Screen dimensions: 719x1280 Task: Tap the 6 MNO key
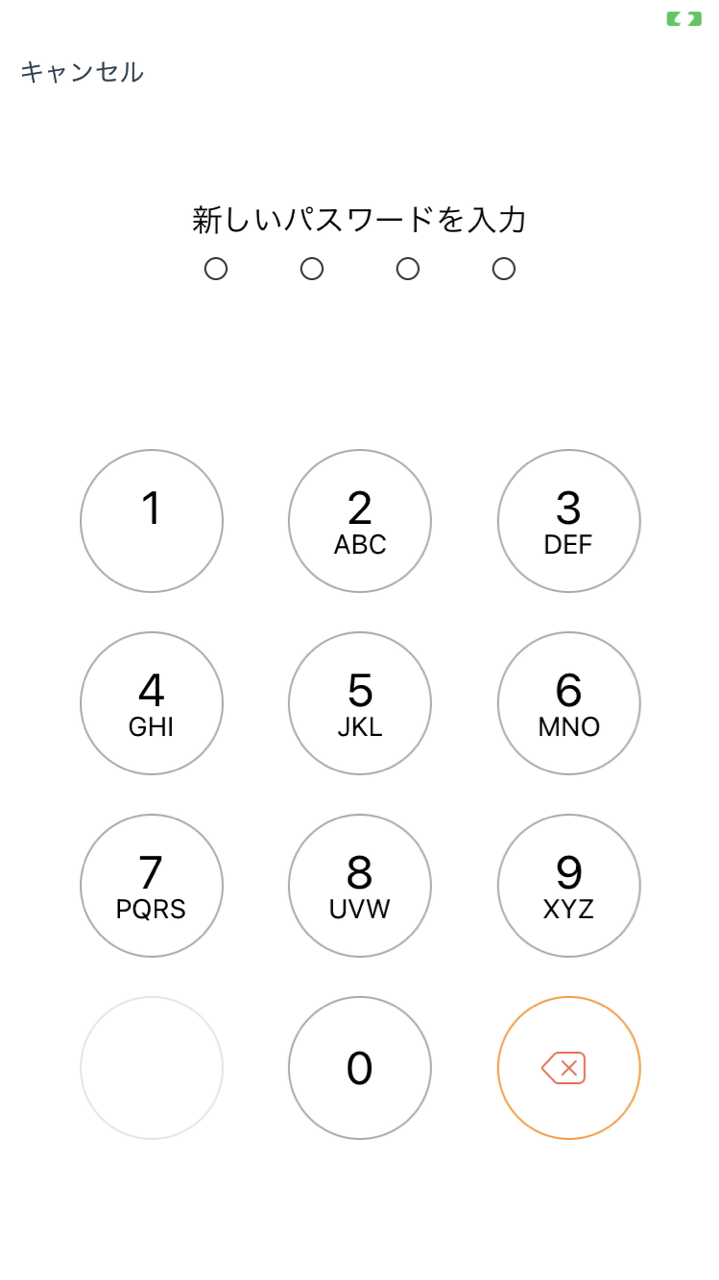(x=569, y=703)
